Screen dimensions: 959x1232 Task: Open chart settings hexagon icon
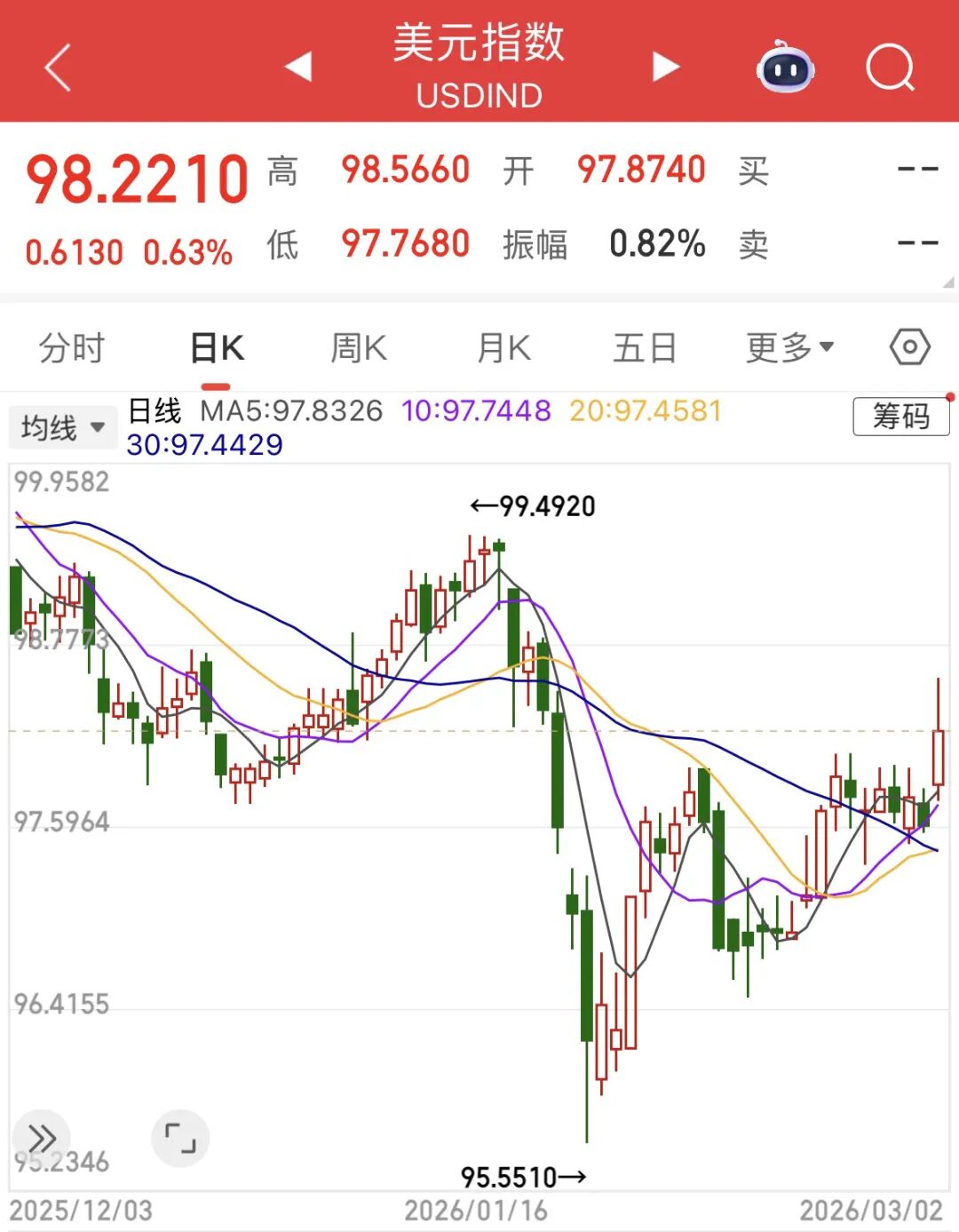910,346
